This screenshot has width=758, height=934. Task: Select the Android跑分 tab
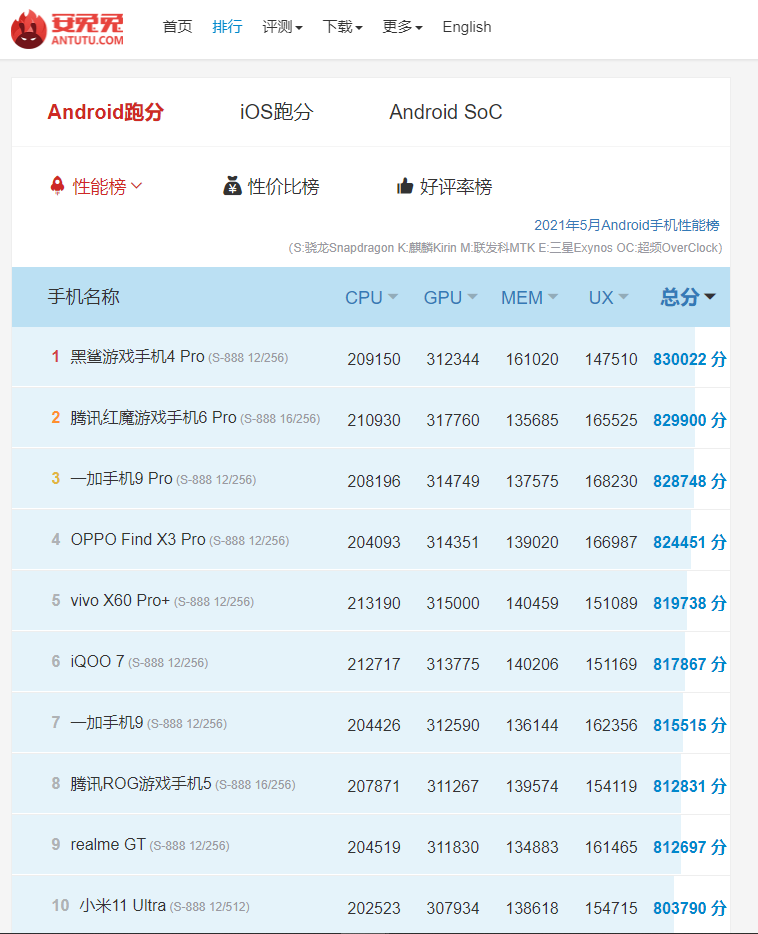click(105, 112)
